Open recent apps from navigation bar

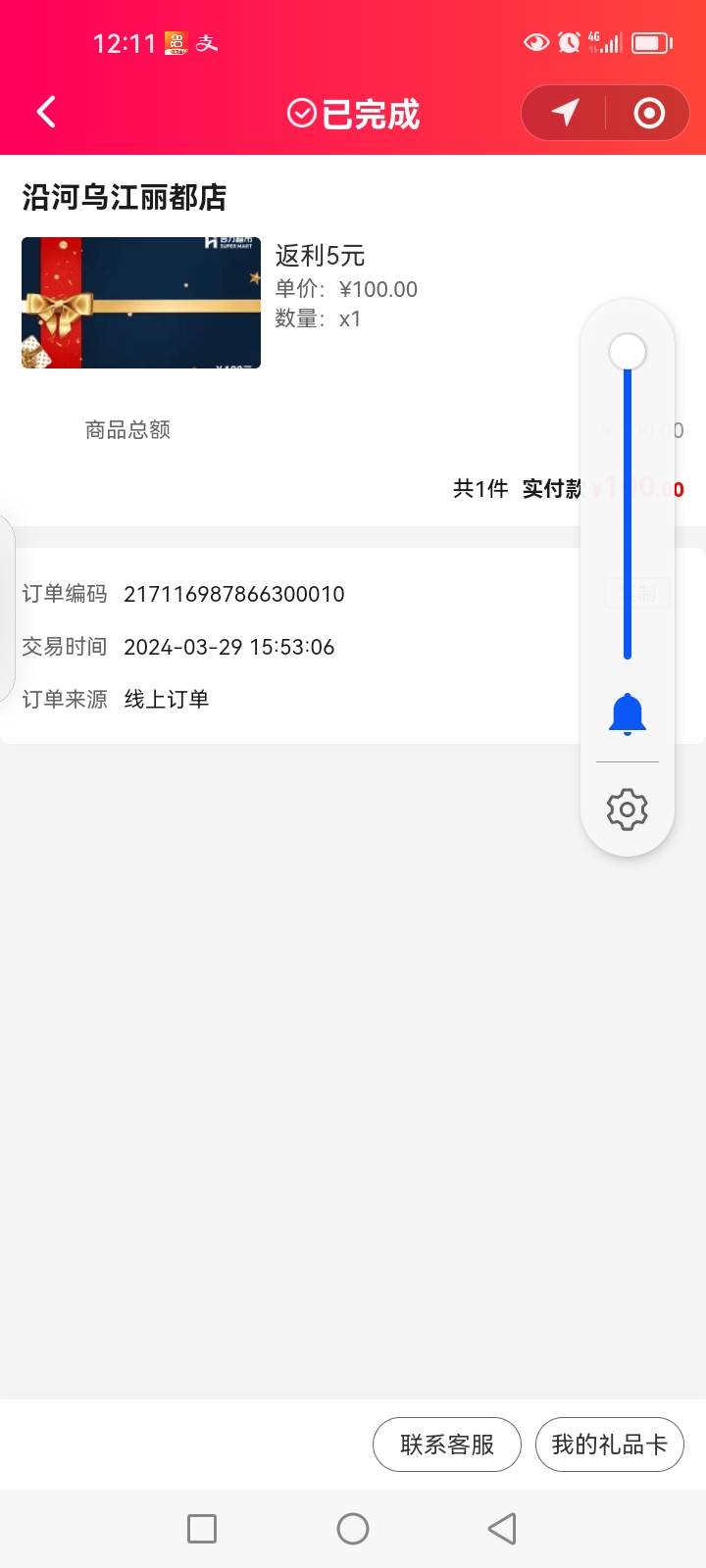pyautogui.click(x=202, y=1529)
